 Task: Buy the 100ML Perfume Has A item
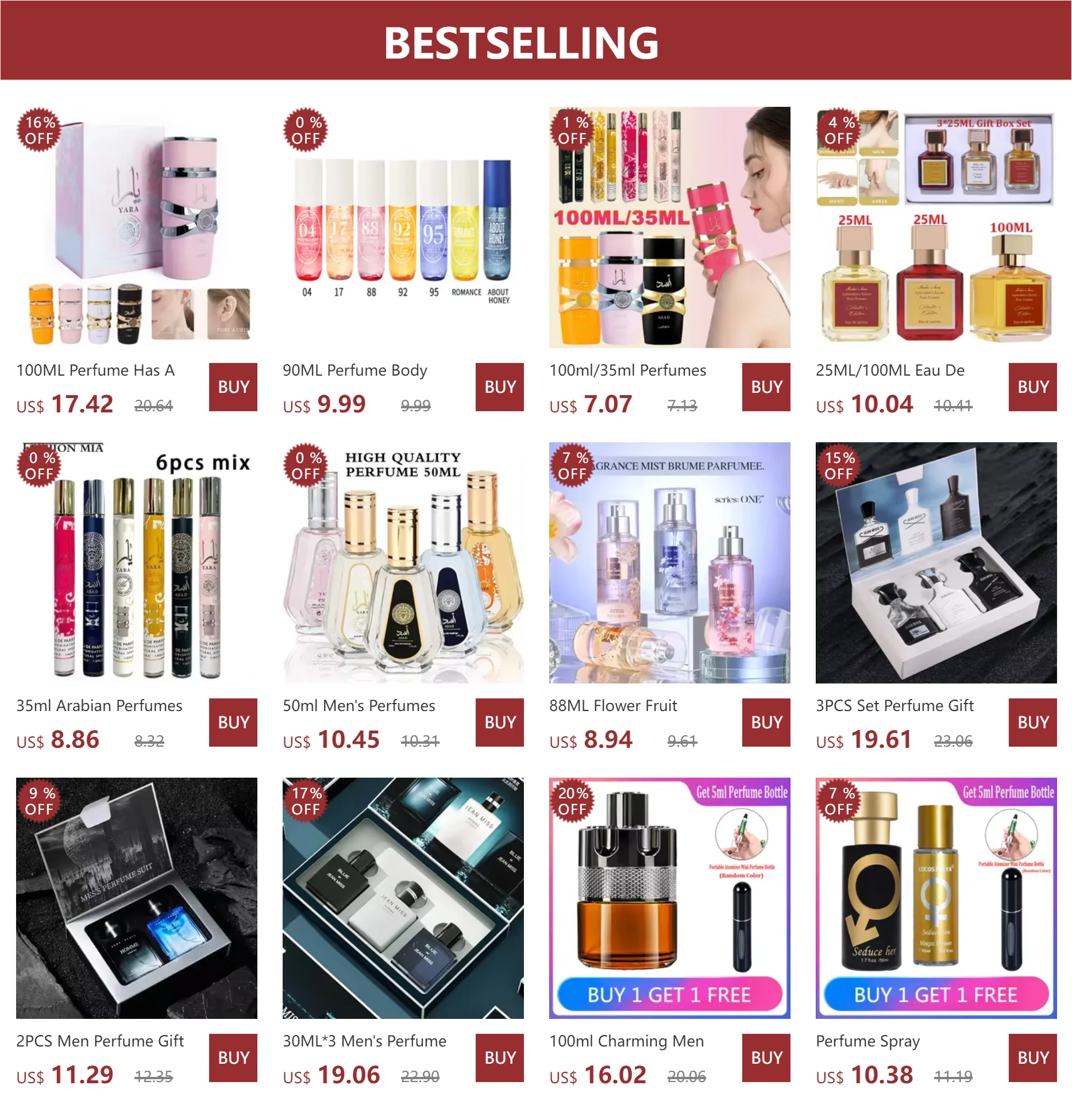point(233,387)
